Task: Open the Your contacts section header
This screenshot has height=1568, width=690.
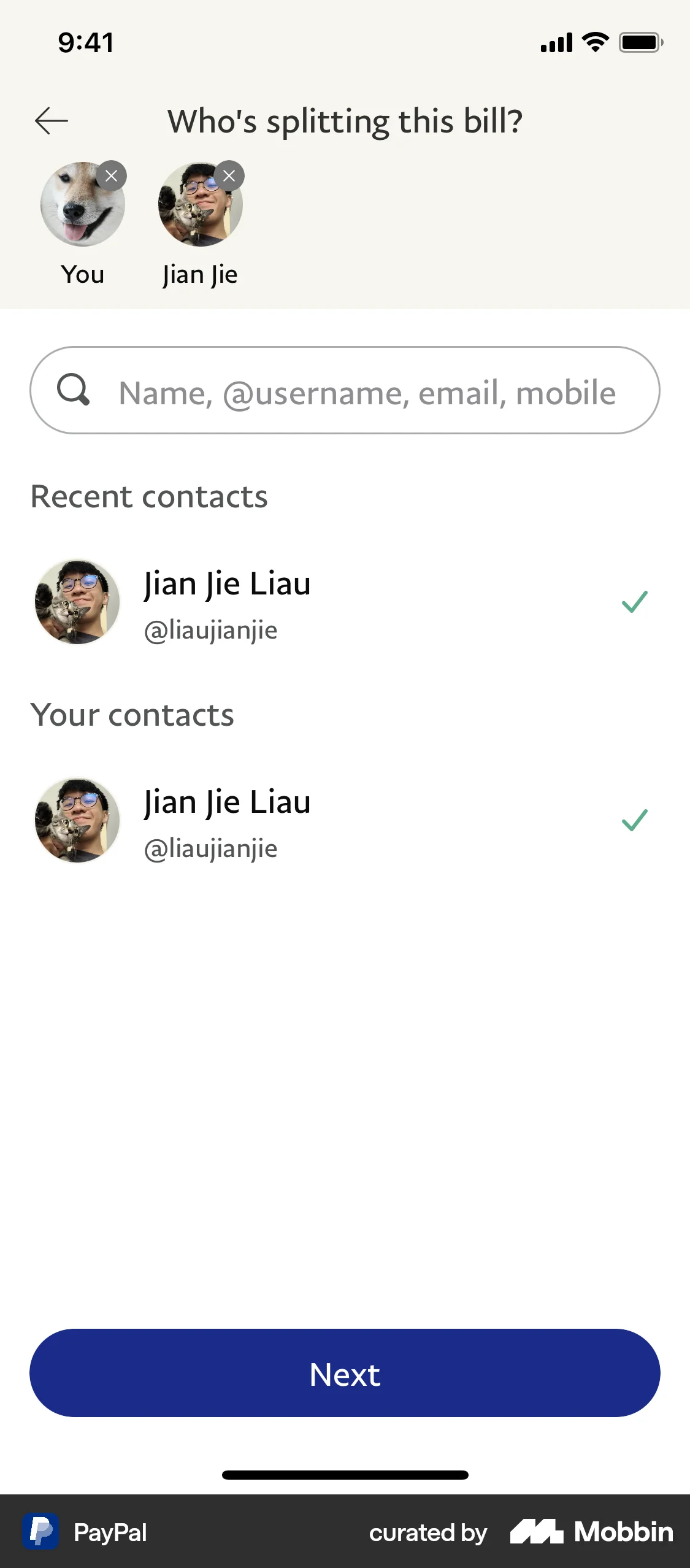Action: coord(132,714)
